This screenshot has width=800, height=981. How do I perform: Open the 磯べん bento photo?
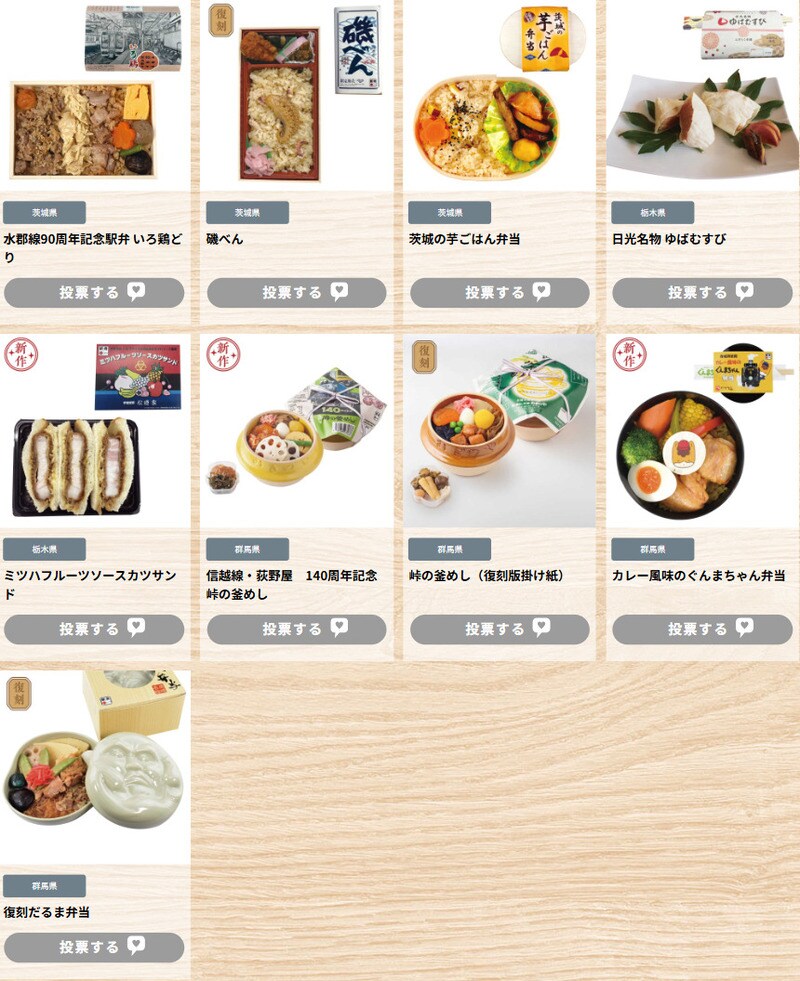(296, 95)
